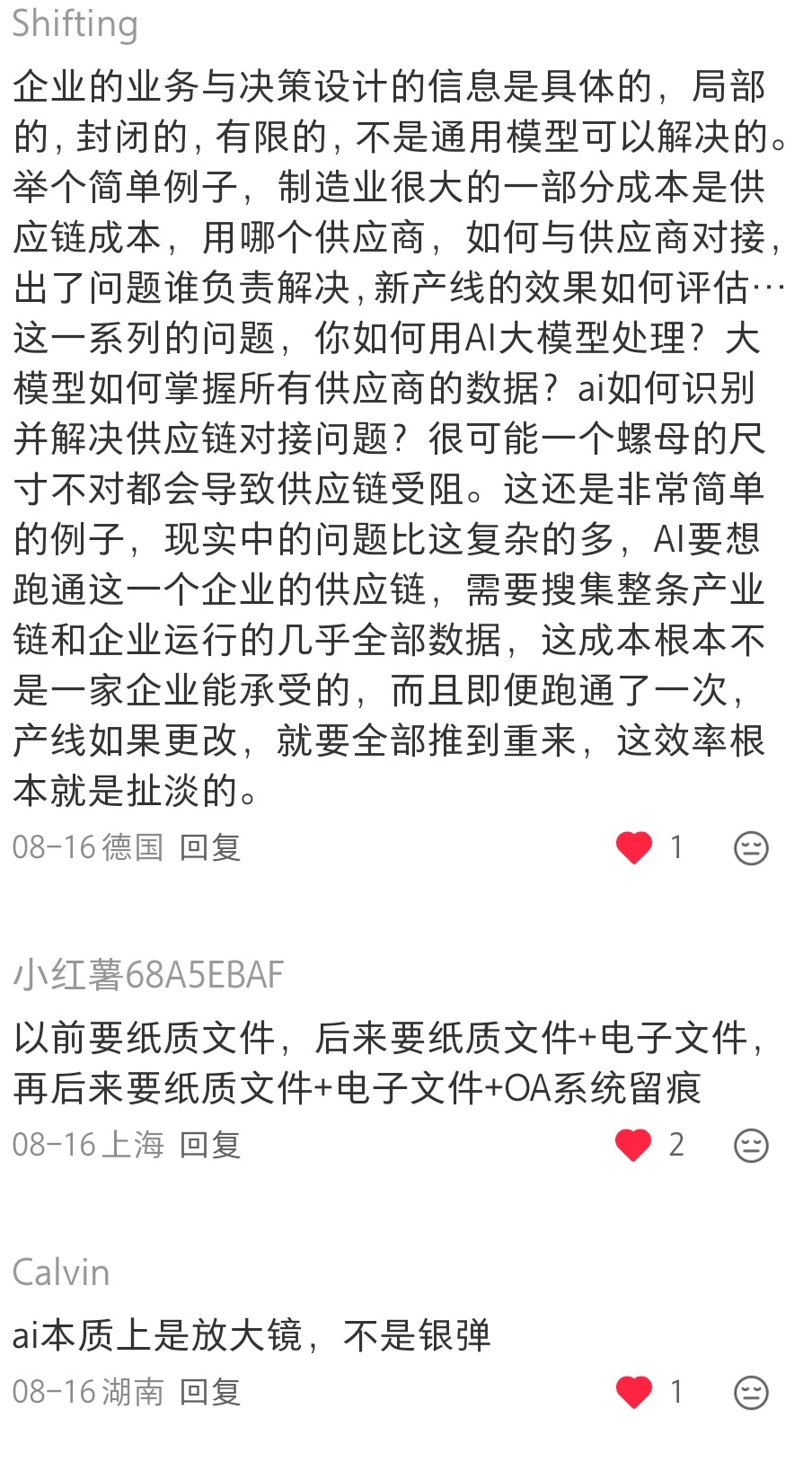Open Shifting's profile name

click(x=75, y=24)
